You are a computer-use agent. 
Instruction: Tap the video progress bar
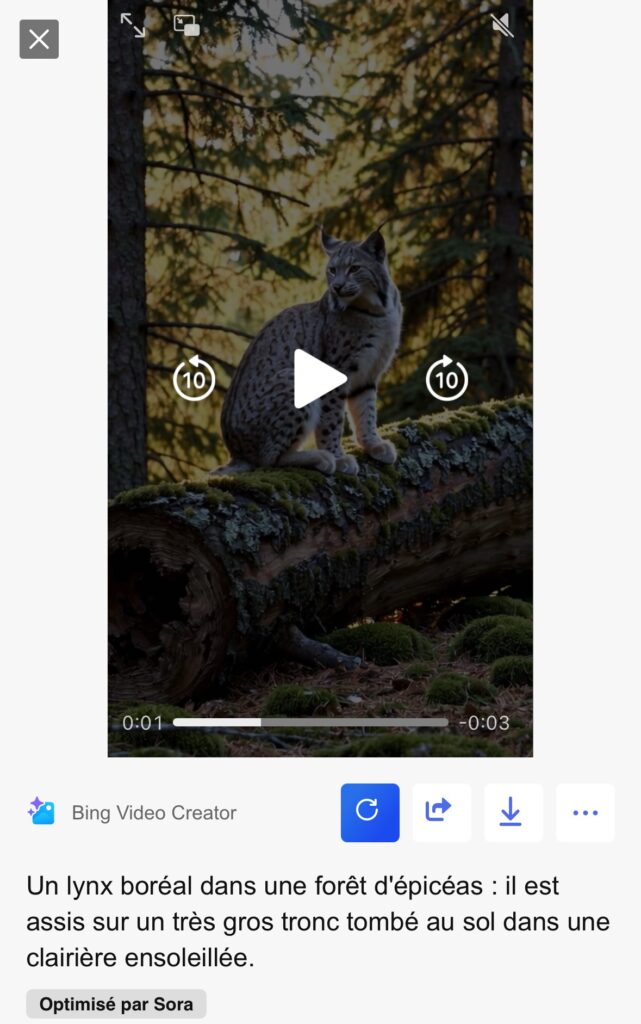[310, 722]
